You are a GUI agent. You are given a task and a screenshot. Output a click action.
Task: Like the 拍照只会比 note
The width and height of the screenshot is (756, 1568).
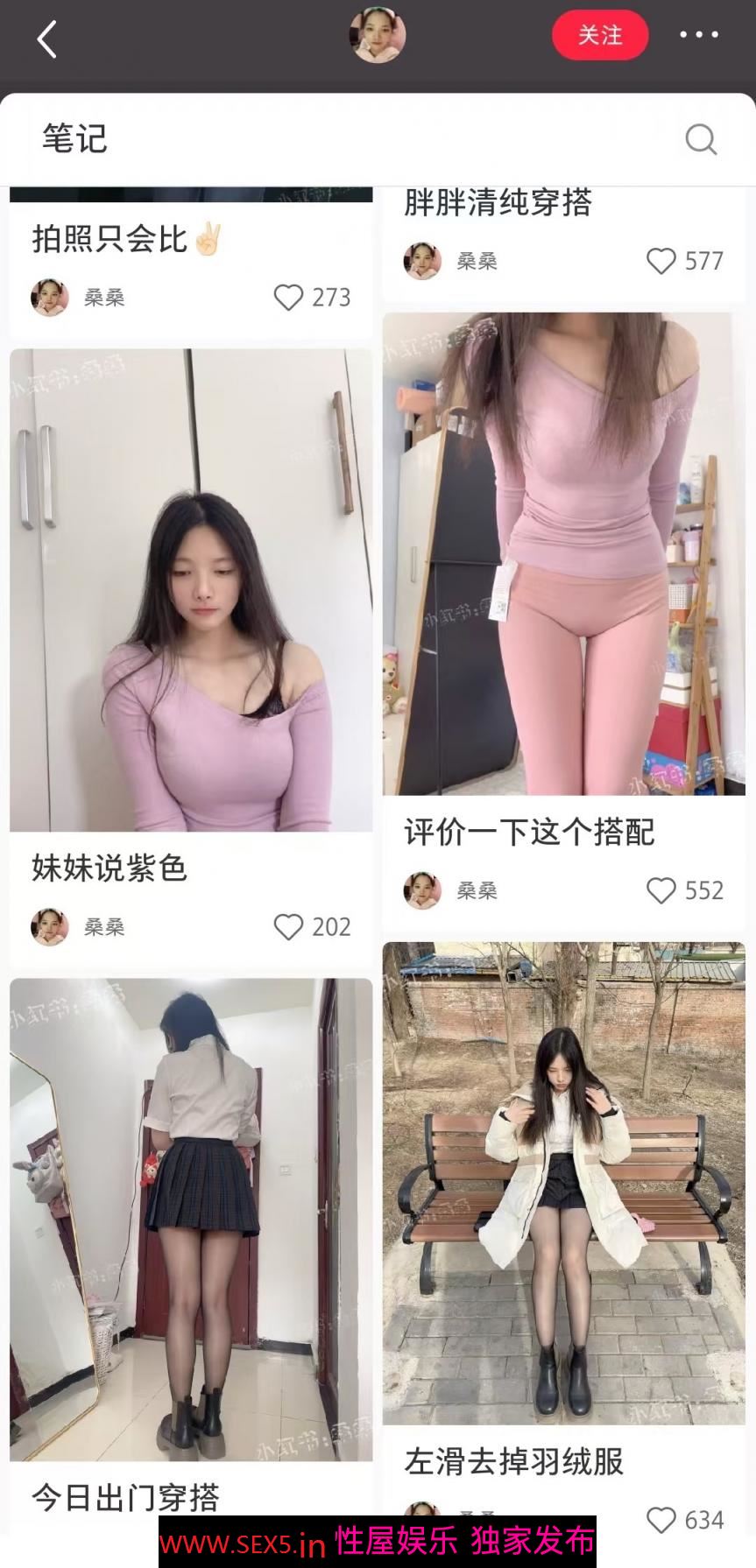coord(289,298)
